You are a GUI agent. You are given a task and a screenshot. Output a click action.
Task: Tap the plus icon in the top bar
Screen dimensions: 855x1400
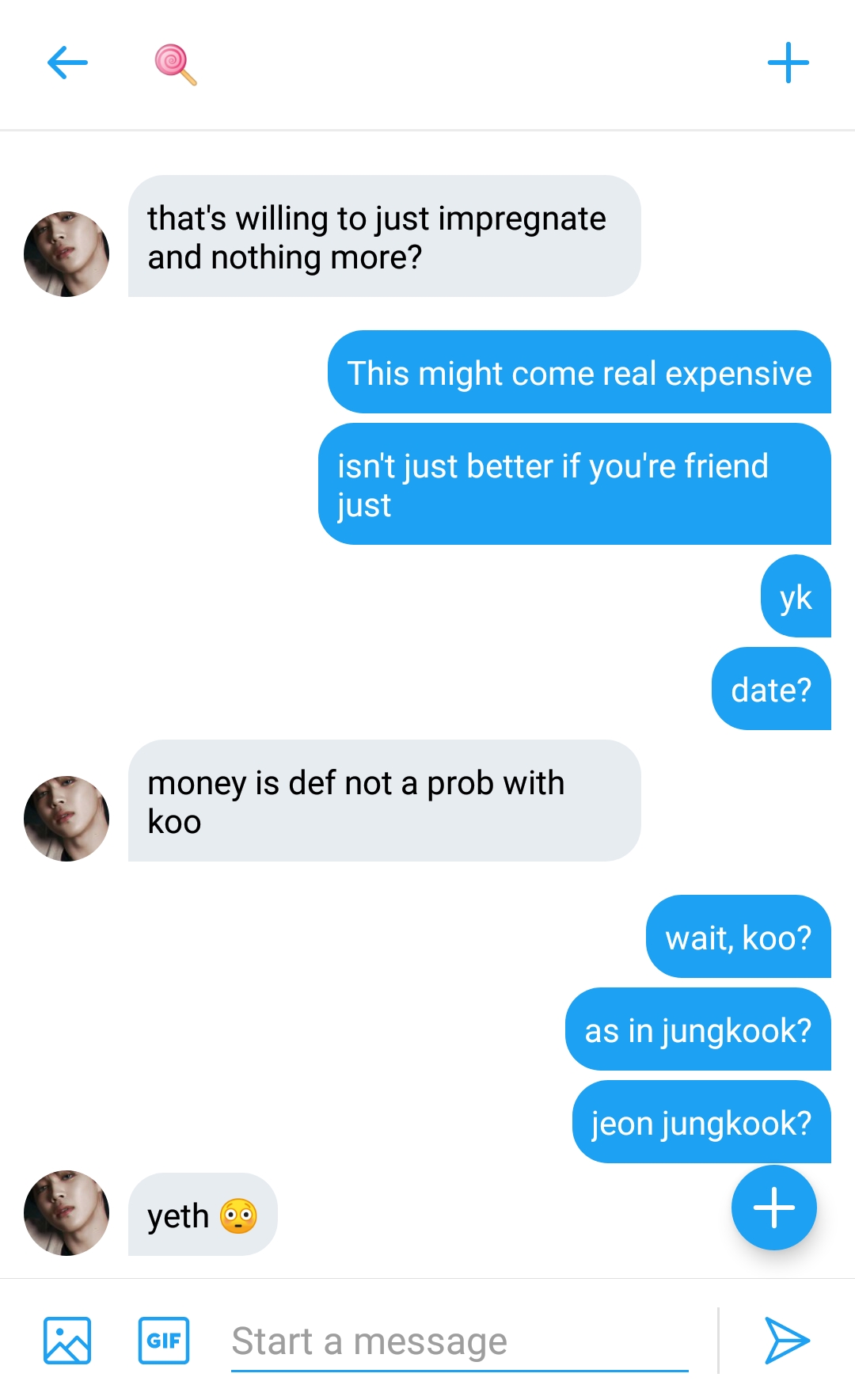(x=788, y=63)
